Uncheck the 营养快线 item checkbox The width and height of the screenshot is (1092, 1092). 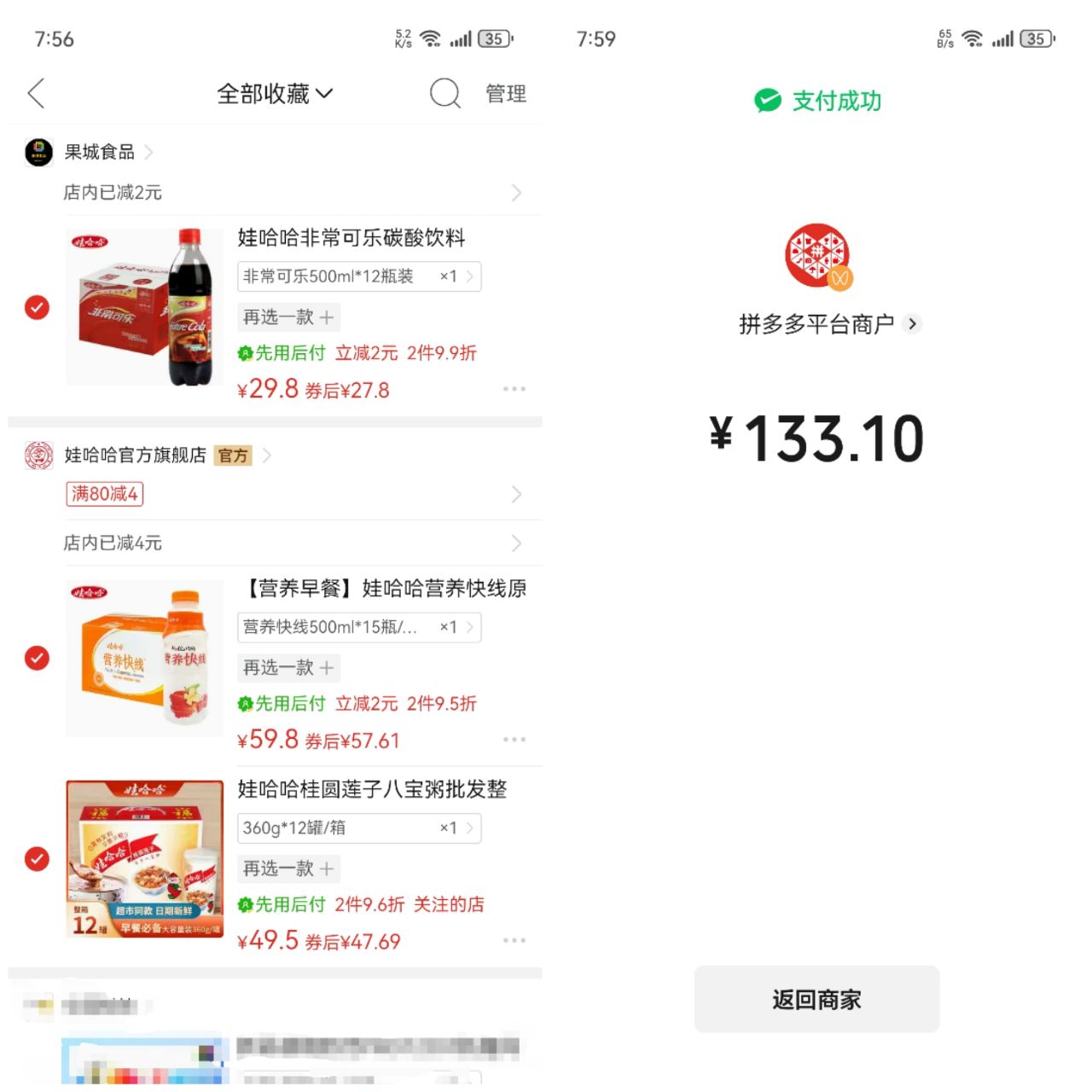37,658
